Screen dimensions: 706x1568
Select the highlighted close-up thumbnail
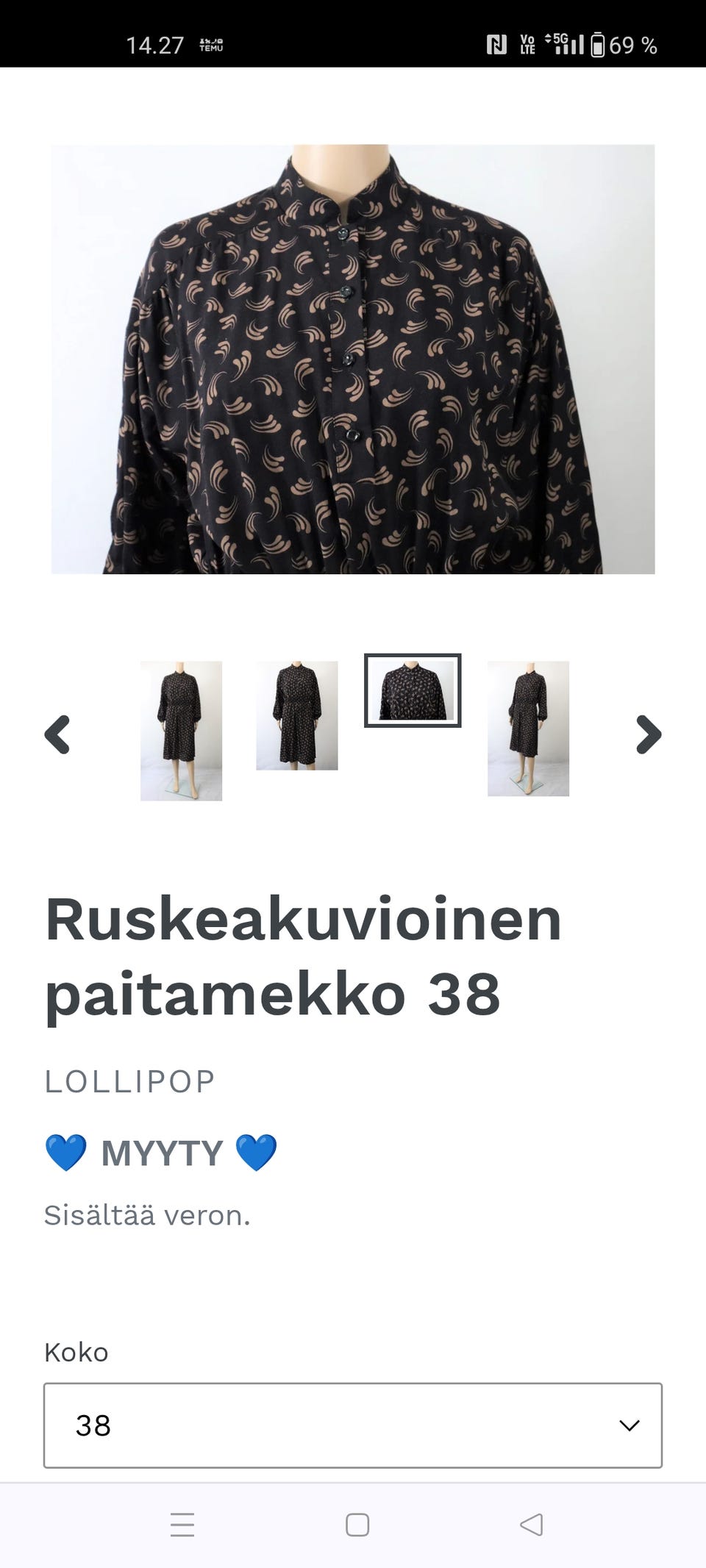pyautogui.click(x=413, y=690)
